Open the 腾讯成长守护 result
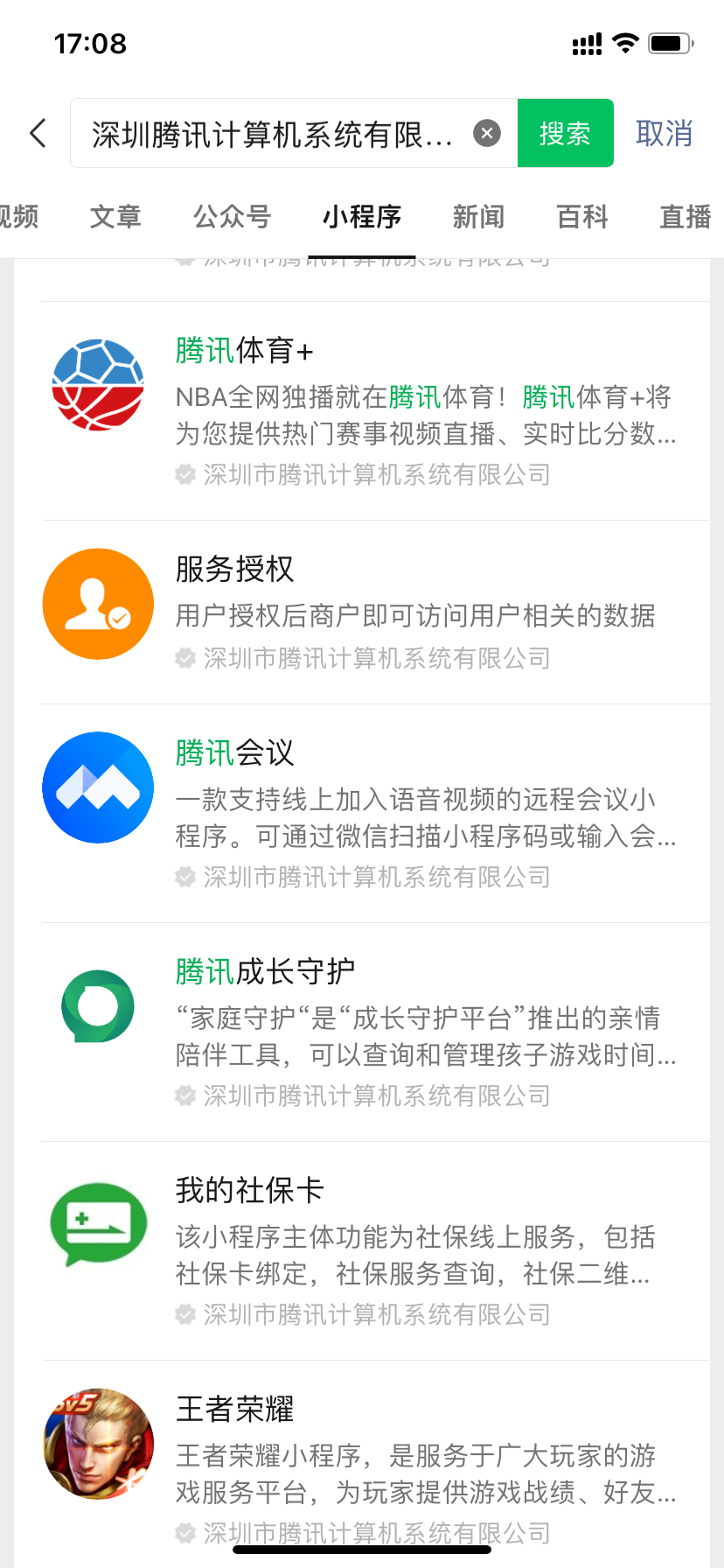 click(376, 1032)
